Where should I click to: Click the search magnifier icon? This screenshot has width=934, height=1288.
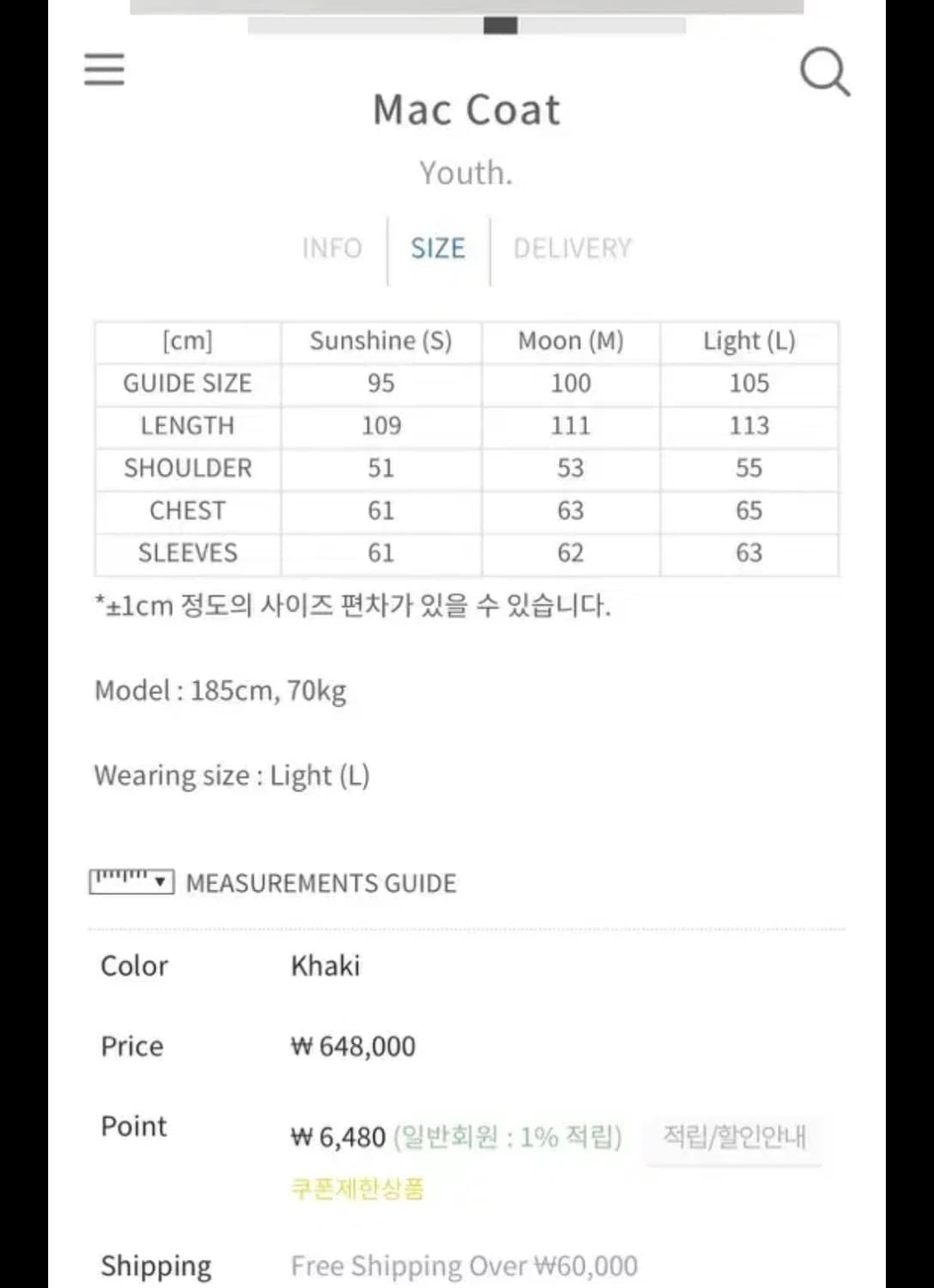824,71
